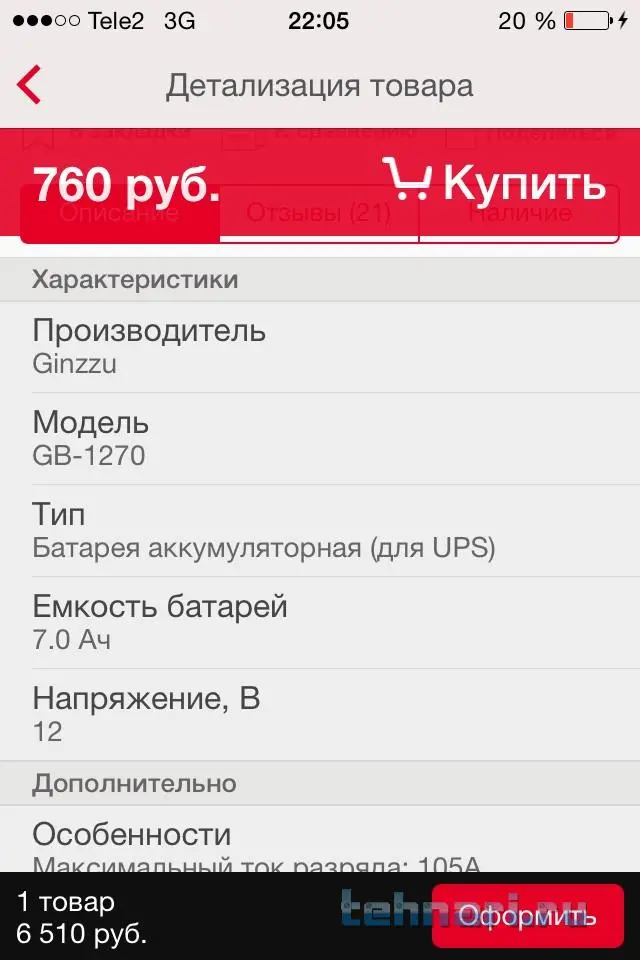Go back using the red back arrow

click(x=30, y=85)
